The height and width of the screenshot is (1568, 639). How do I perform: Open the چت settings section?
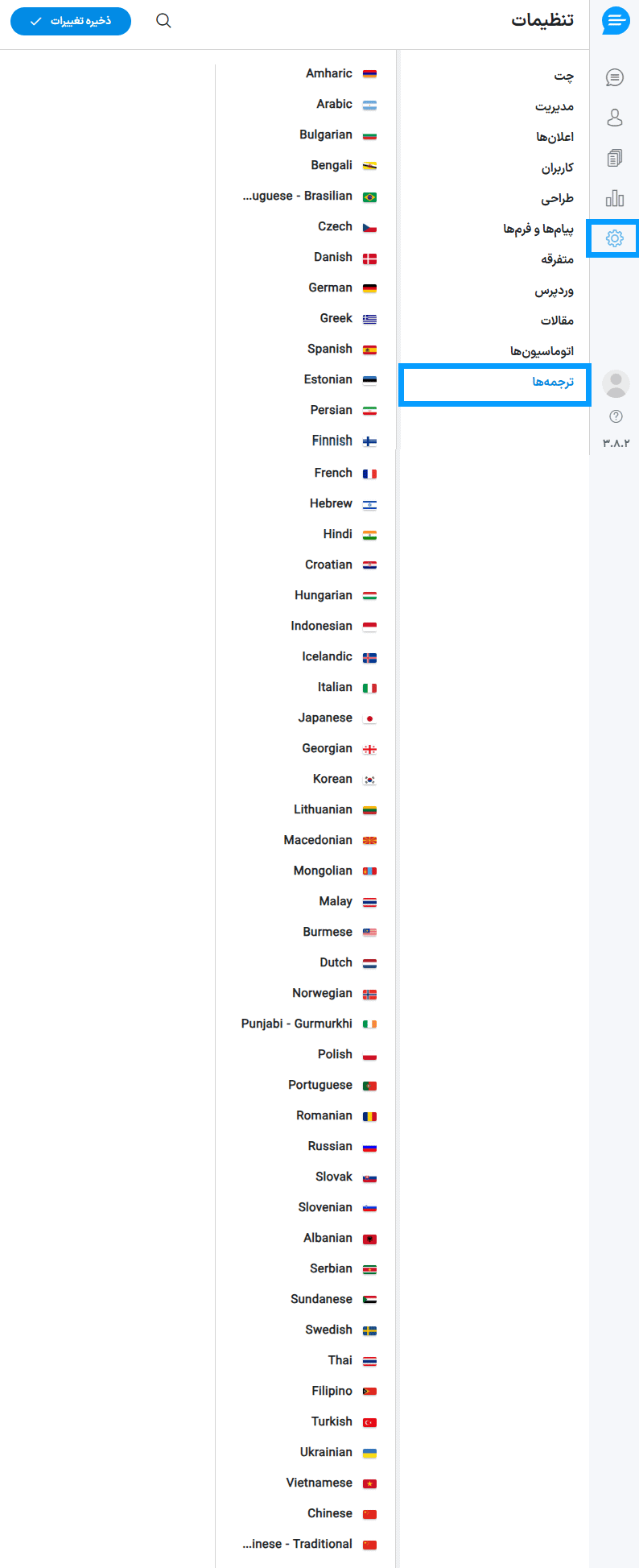pyautogui.click(x=563, y=76)
